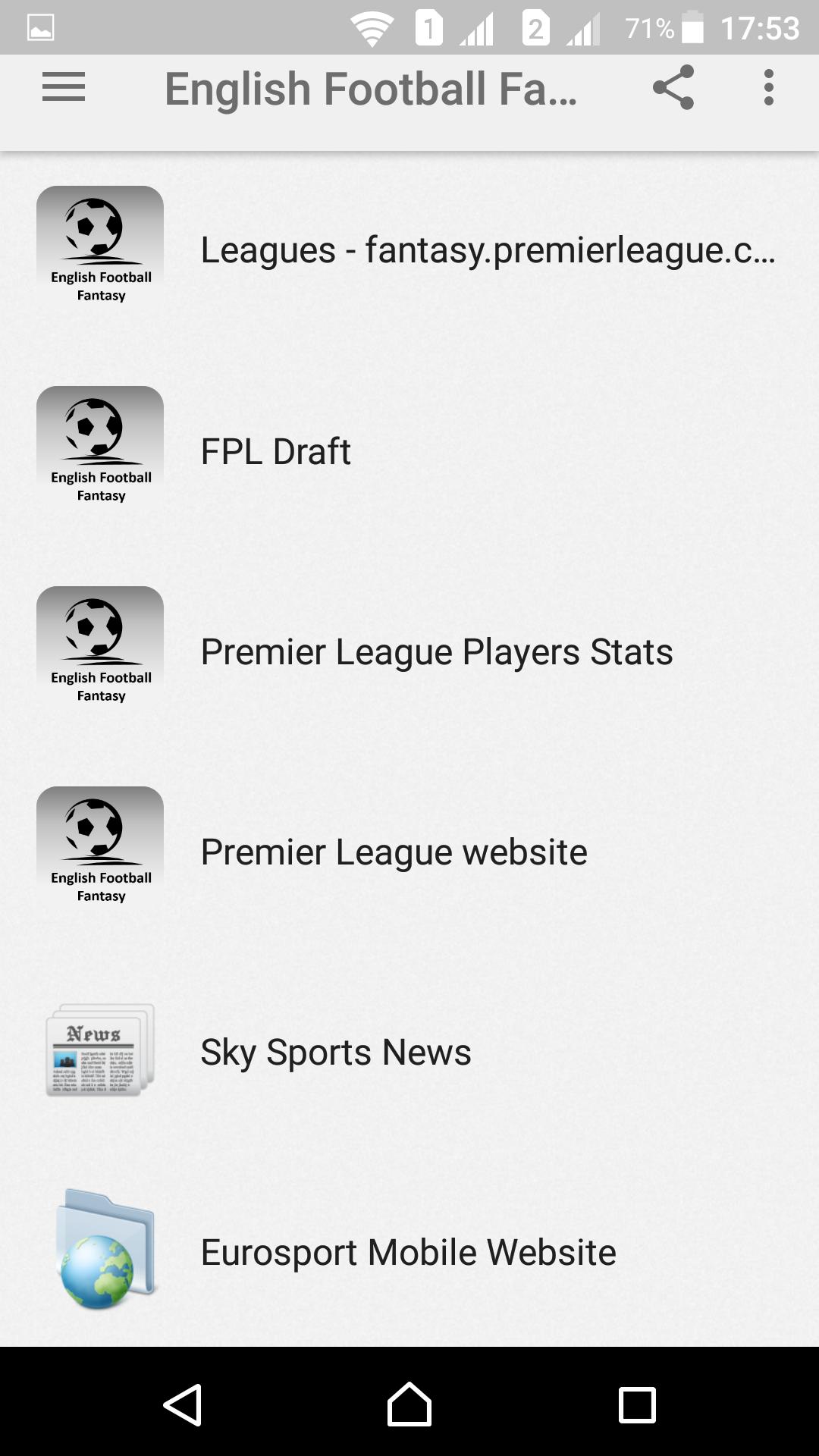View Premier League Players Stats
This screenshot has height=1456, width=819.
pyautogui.click(x=436, y=651)
